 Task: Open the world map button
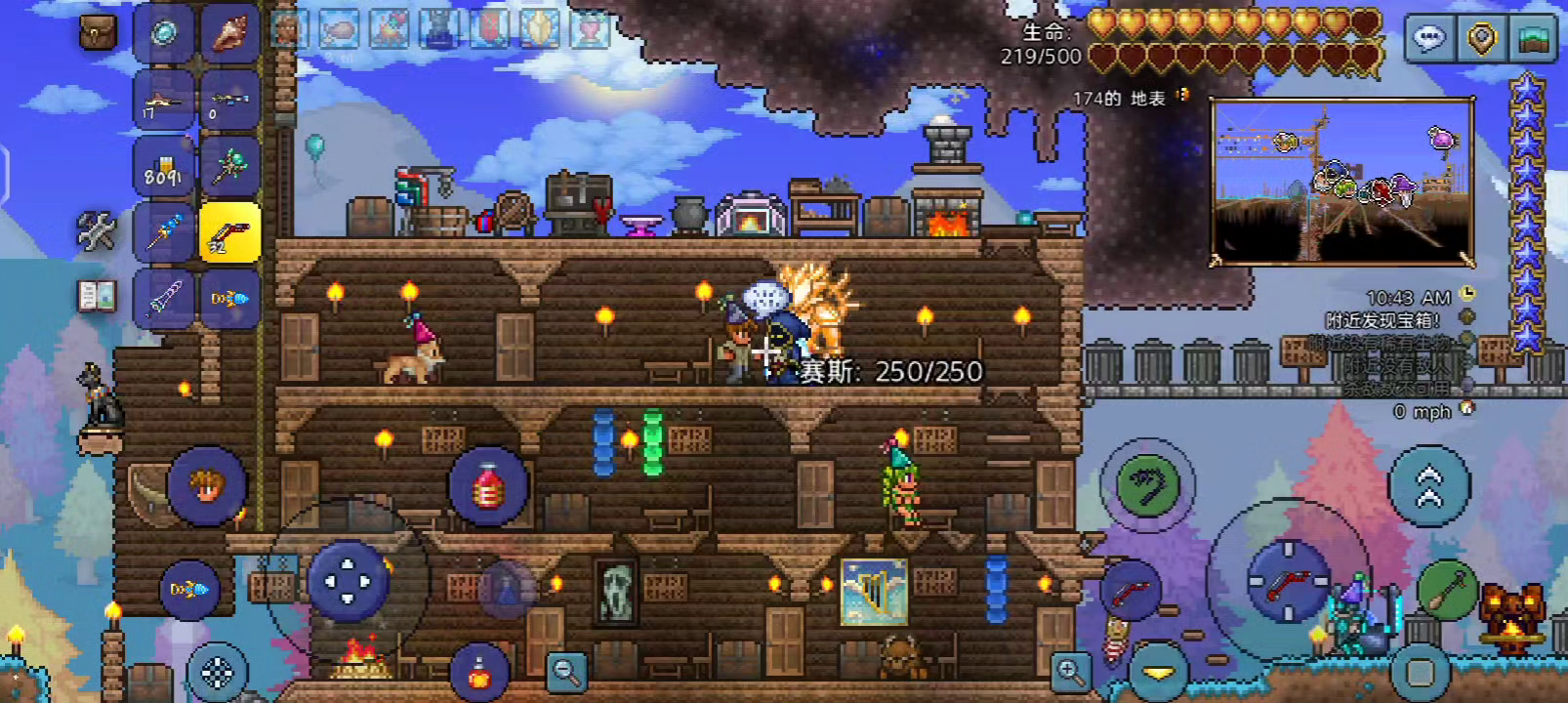point(1535,39)
